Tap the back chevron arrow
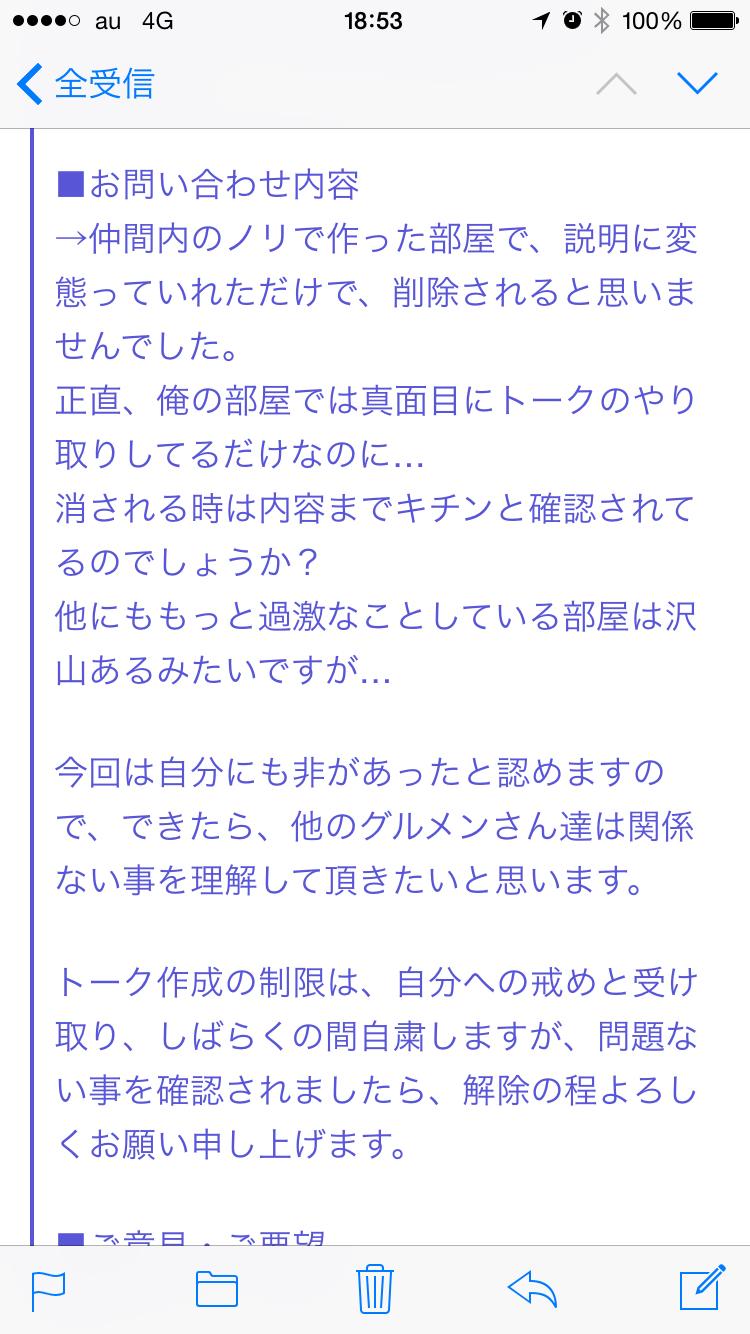The height and width of the screenshot is (1334, 750). click(x=27, y=85)
